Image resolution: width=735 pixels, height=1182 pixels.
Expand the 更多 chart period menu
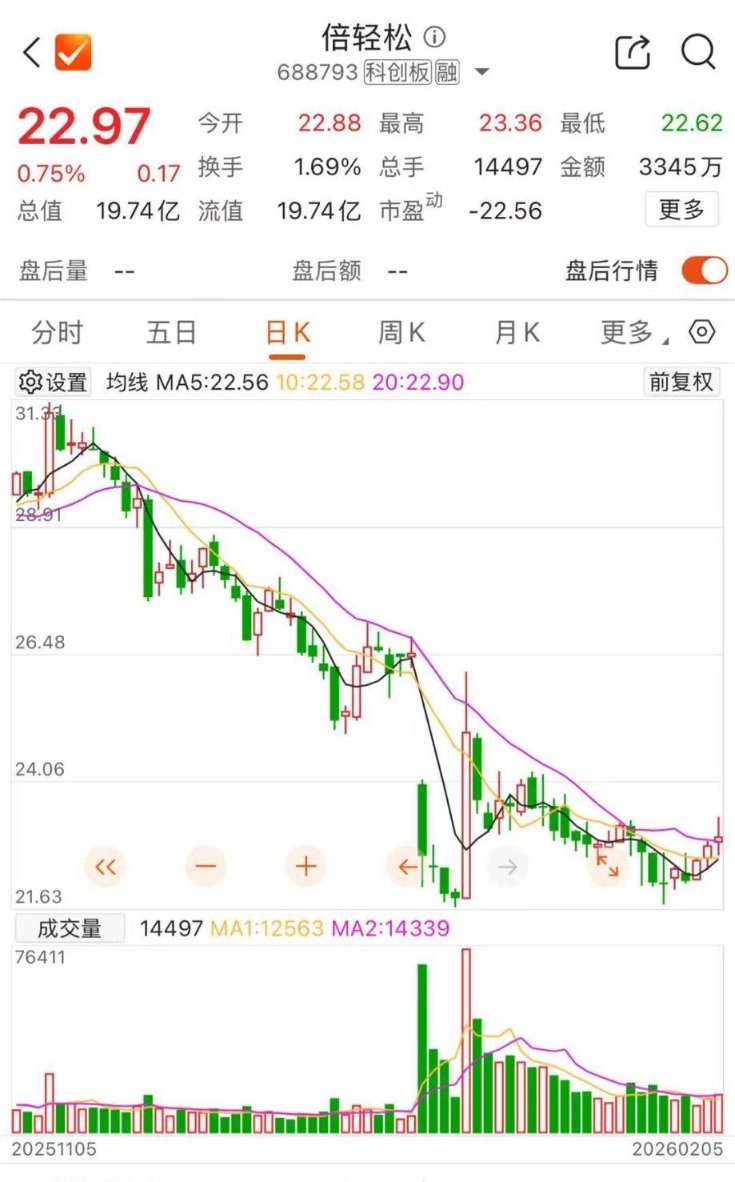[630, 333]
